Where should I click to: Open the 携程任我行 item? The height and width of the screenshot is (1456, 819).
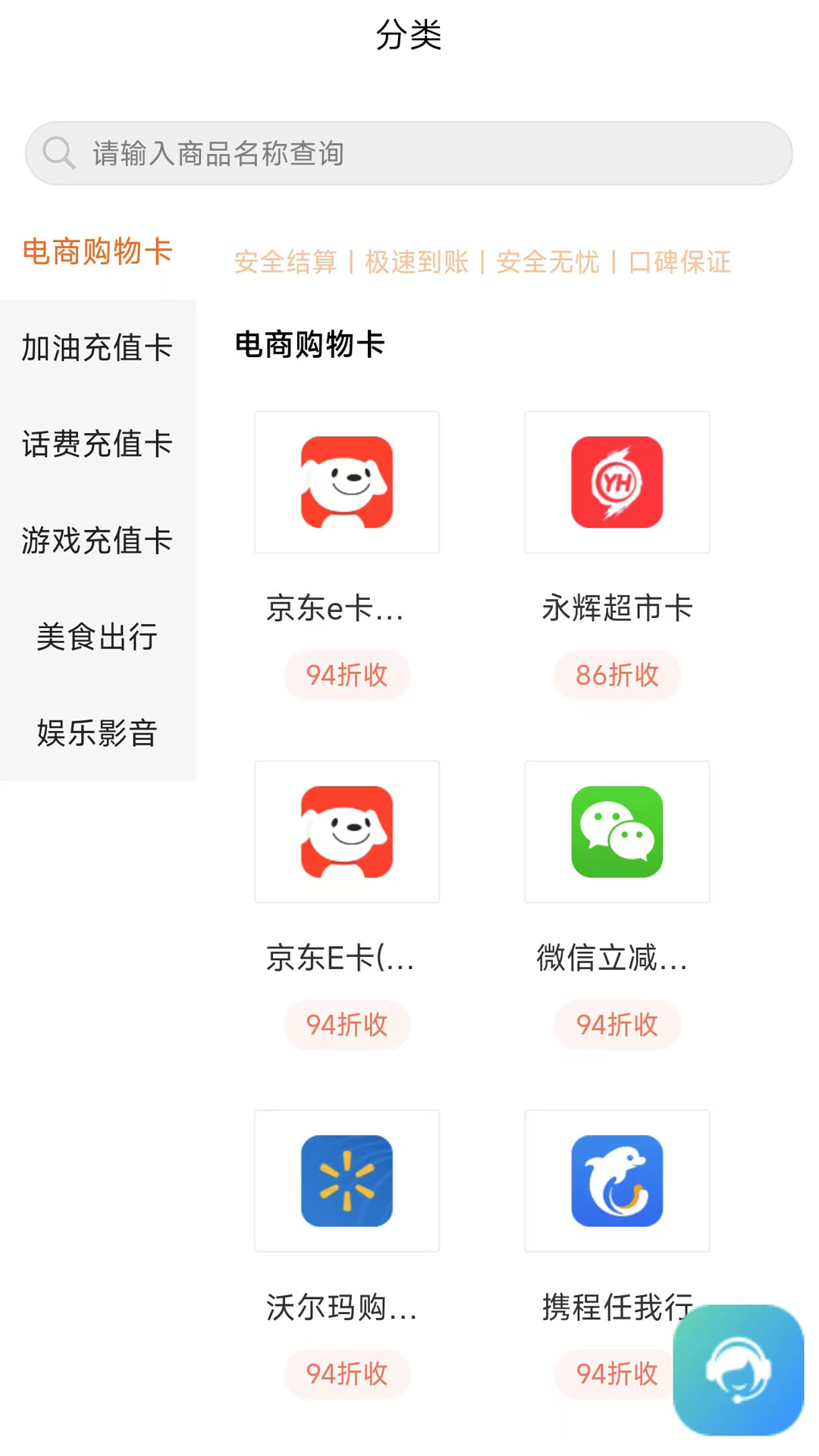[x=617, y=1181]
